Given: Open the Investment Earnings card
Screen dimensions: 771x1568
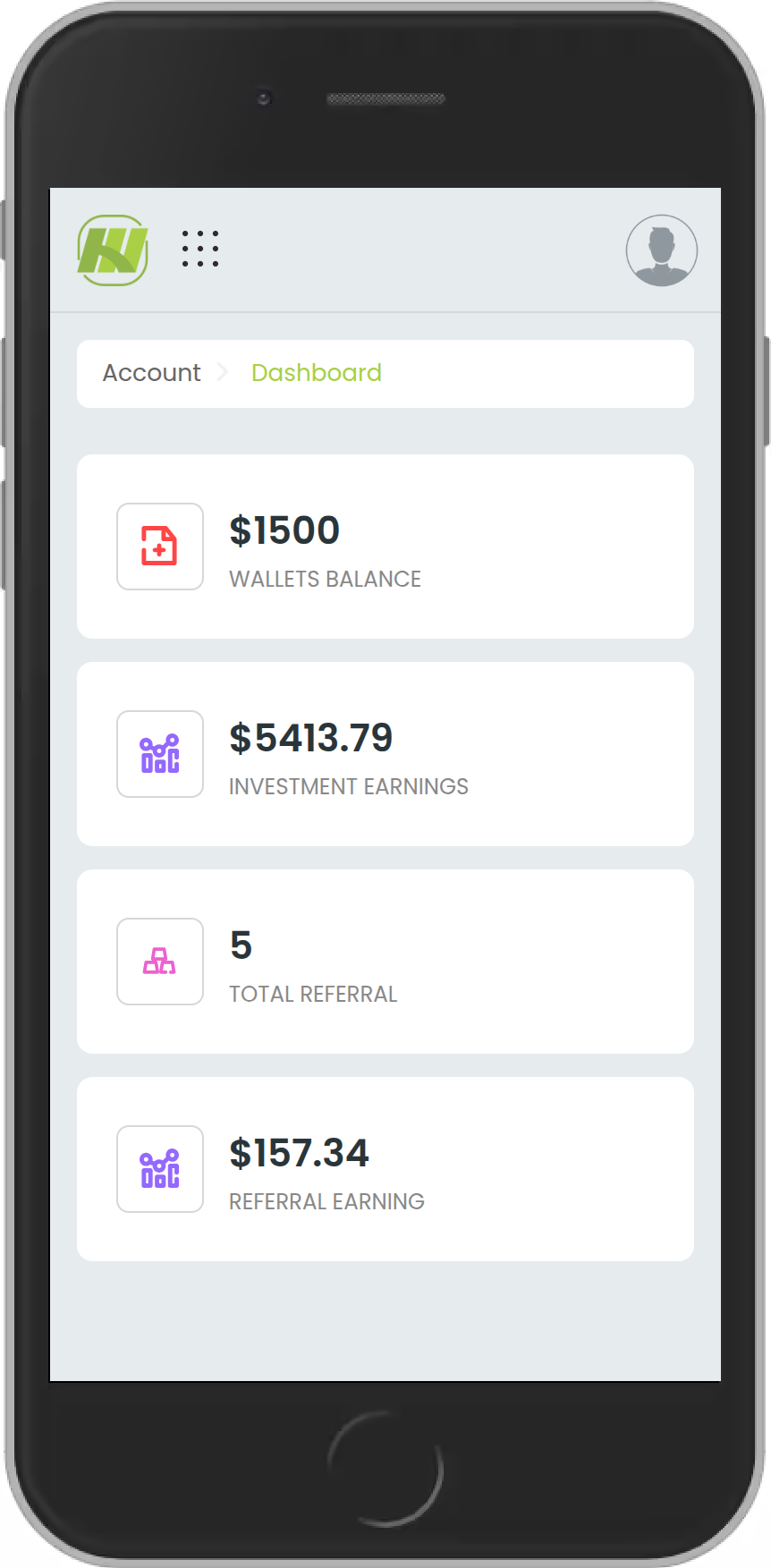Looking at the screenshot, I should tap(385, 754).
